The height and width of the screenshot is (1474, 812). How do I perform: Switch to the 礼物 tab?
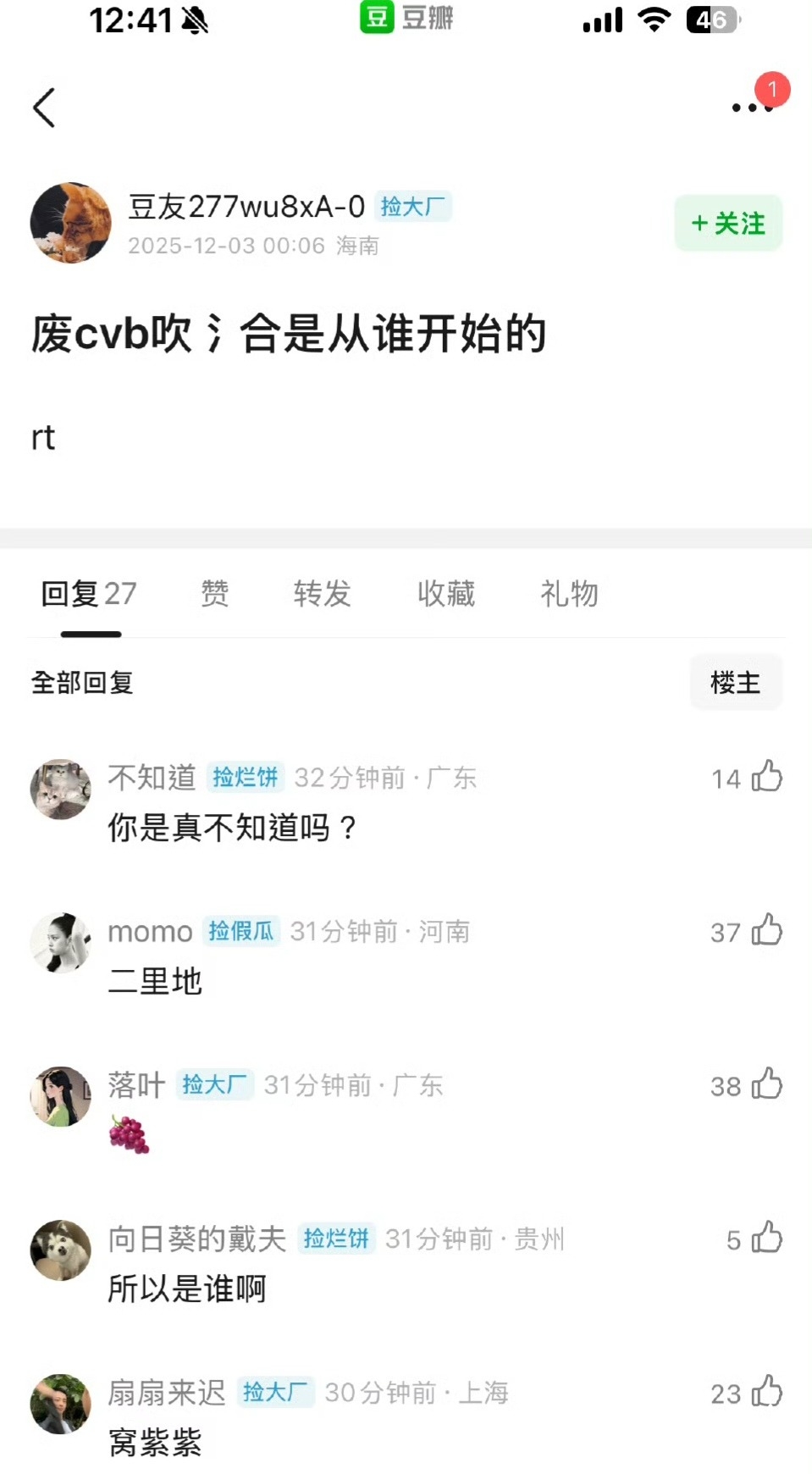(x=569, y=594)
